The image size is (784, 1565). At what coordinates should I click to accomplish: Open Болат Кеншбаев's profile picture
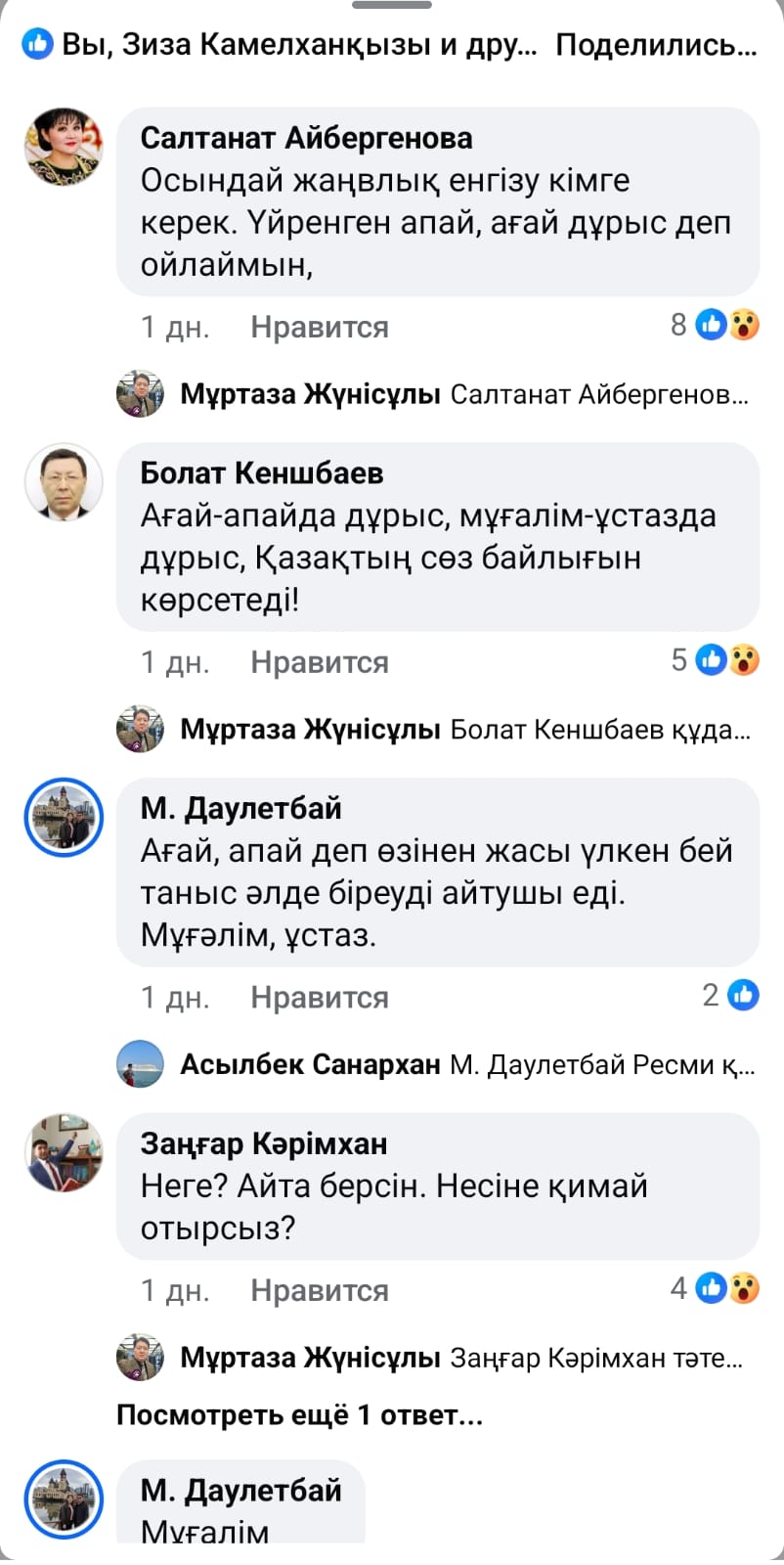pos(64,482)
